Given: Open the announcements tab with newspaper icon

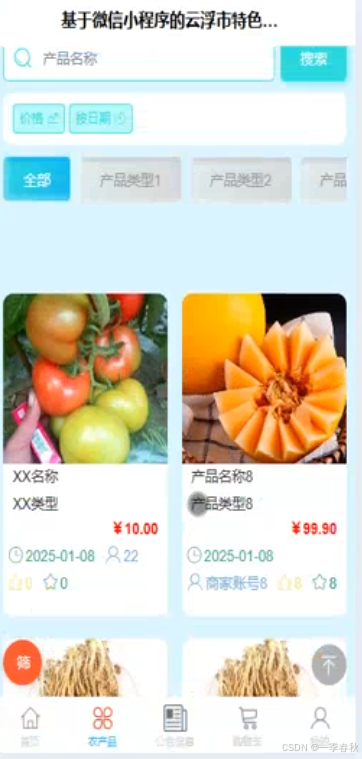Looking at the screenshot, I should point(175,726).
